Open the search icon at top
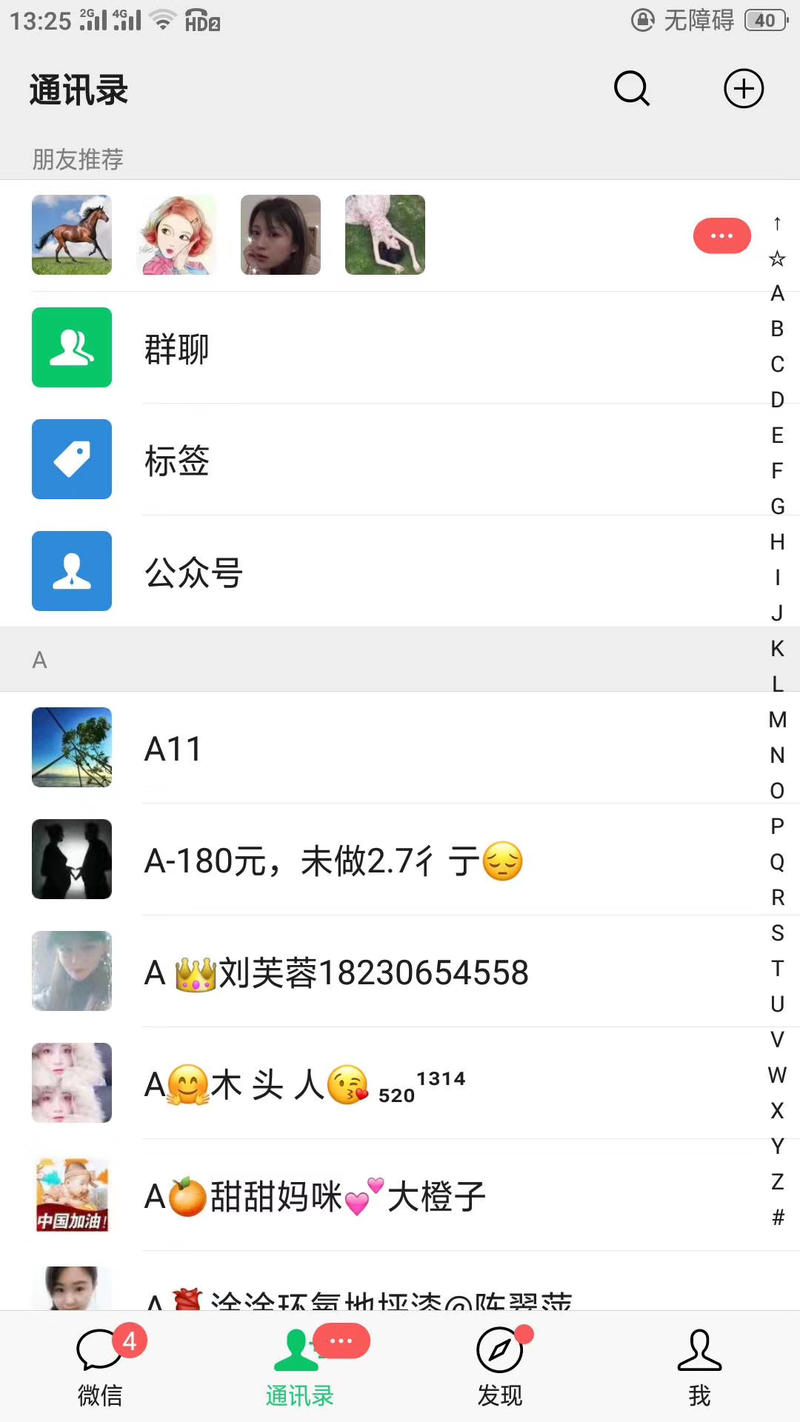Image resolution: width=800 pixels, height=1422 pixels. pyautogui.click(x=632, y=89)
